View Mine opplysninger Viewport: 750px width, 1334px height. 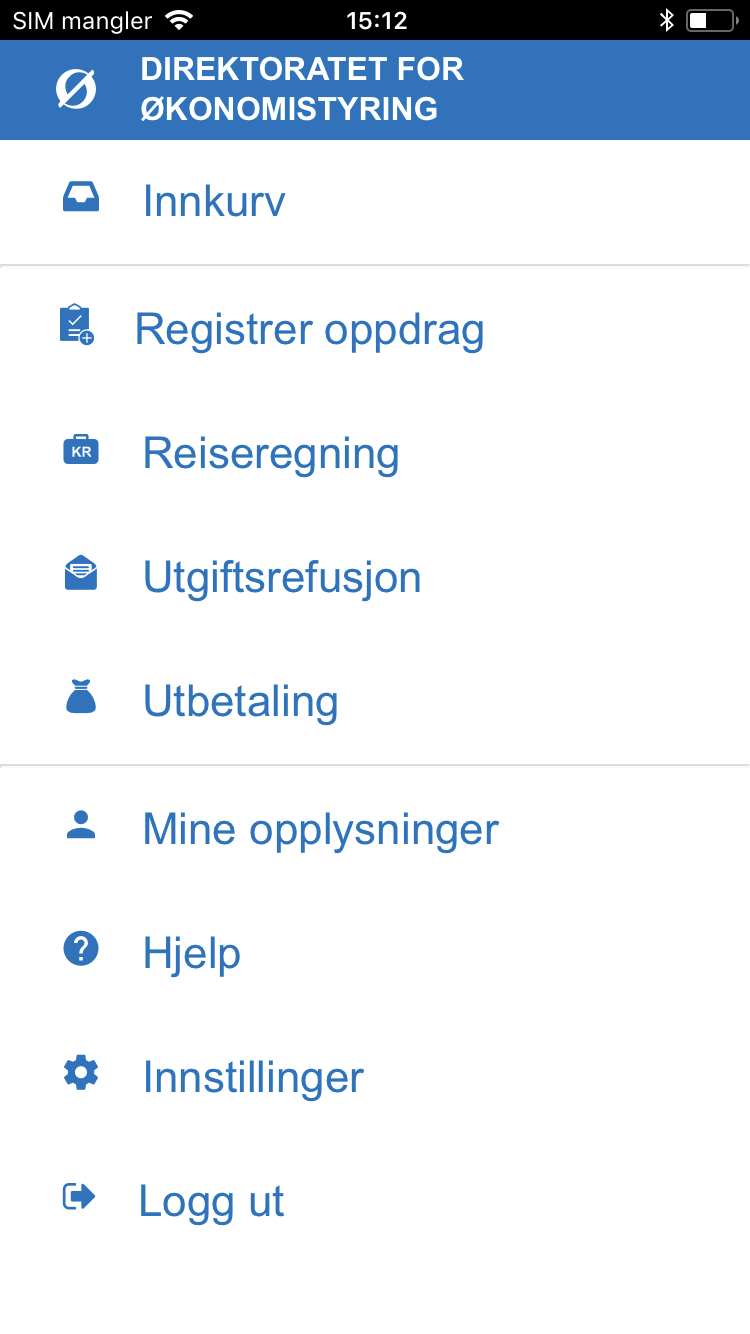375,829
